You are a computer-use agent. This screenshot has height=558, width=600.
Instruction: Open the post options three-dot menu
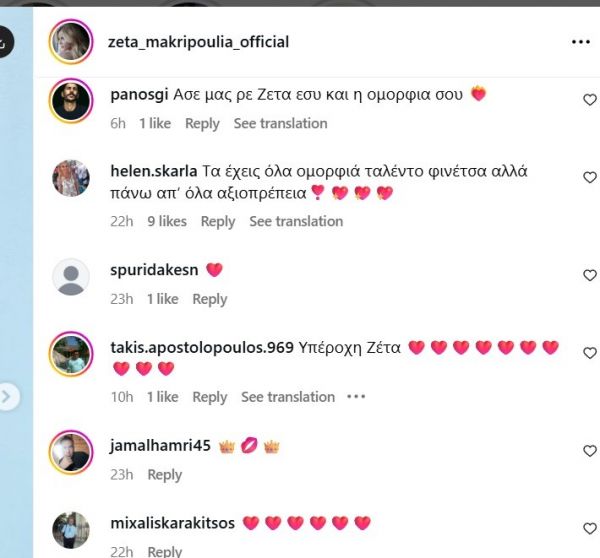coord(580,42)
